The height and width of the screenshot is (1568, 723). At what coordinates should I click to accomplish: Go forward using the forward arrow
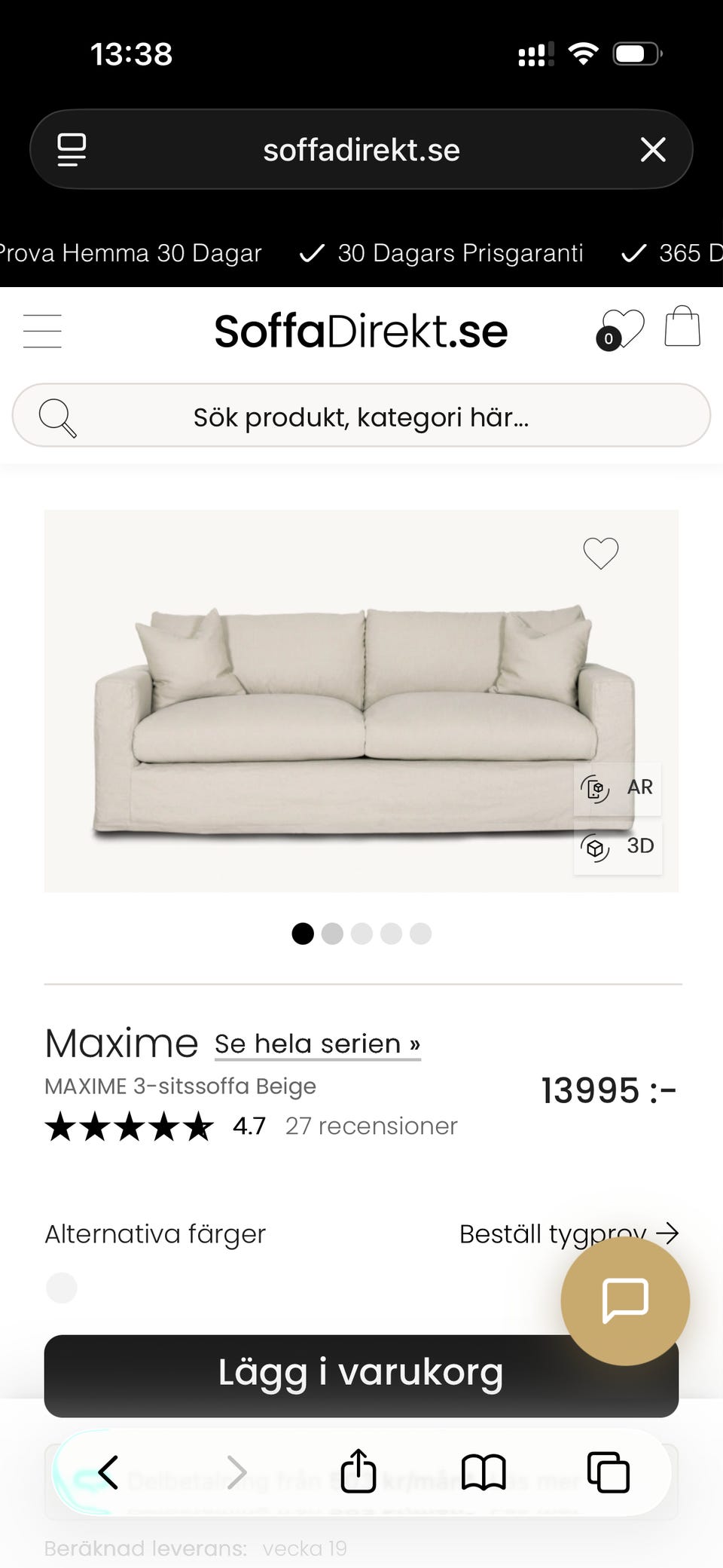pos(237,1472)
